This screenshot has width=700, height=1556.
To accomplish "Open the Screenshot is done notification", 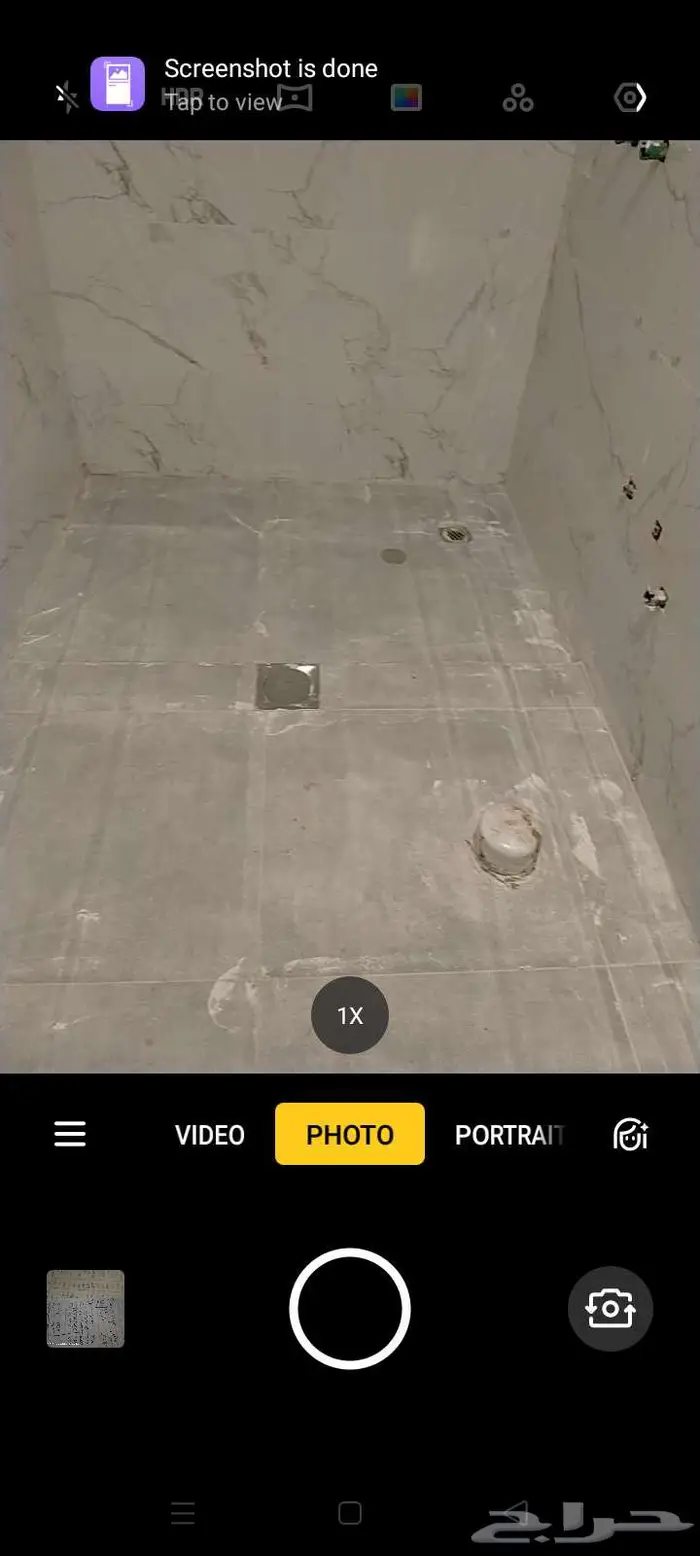I will click(x=270, y=82).
